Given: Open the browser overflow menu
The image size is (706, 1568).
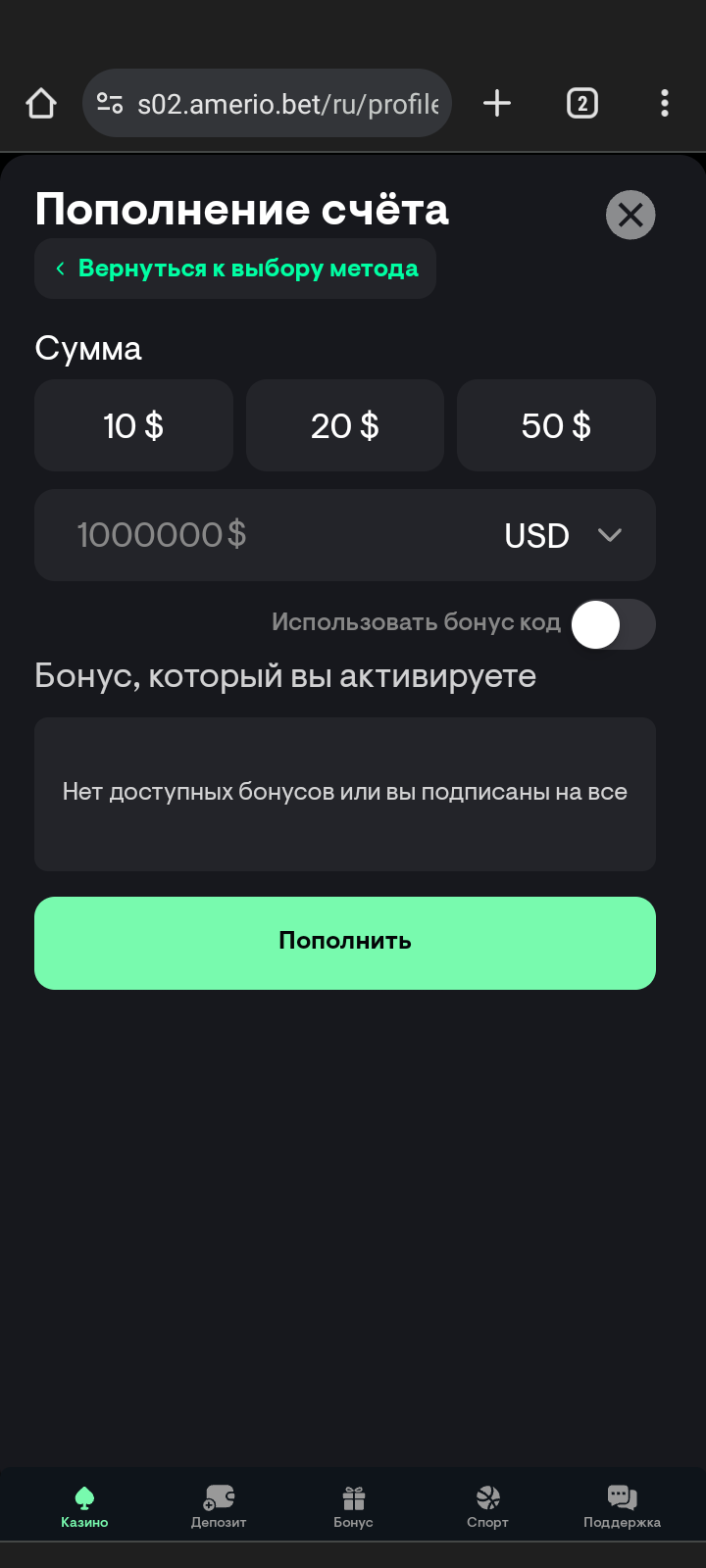Looking at the screenshot, I should coord(665,103).
